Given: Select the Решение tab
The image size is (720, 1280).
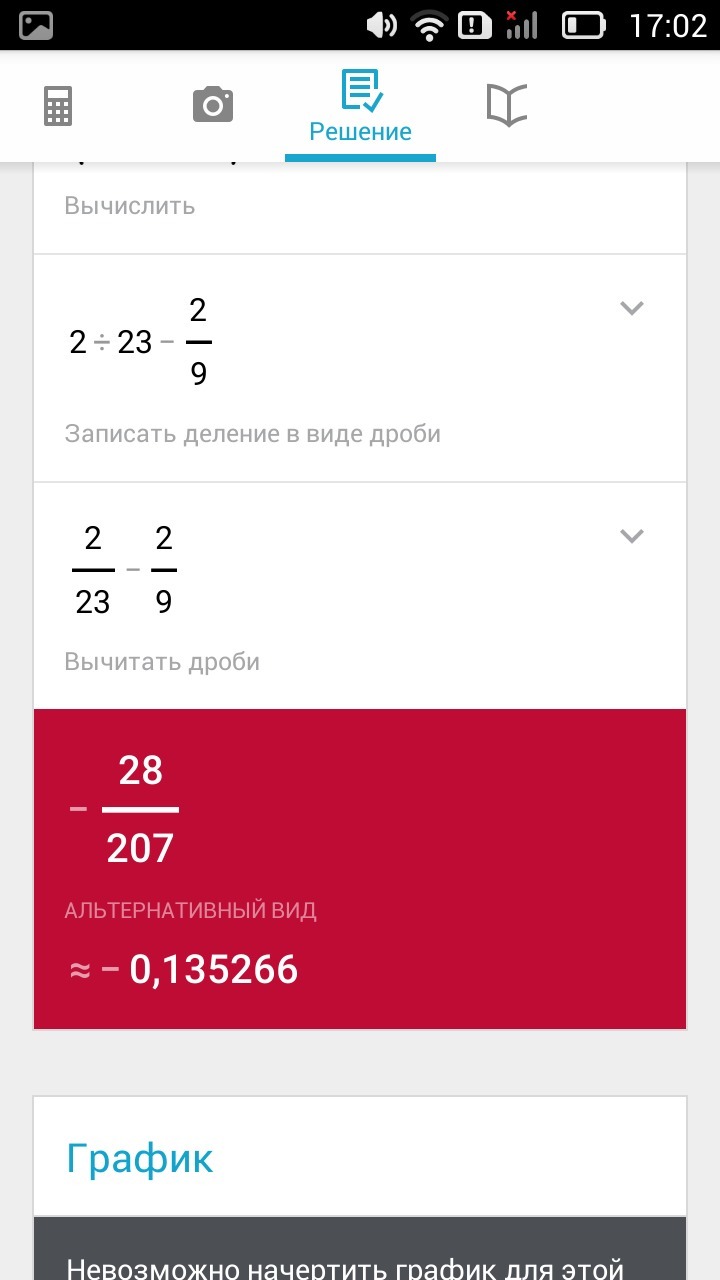Looking at the screenshot, I should click(x=360, y=107).
